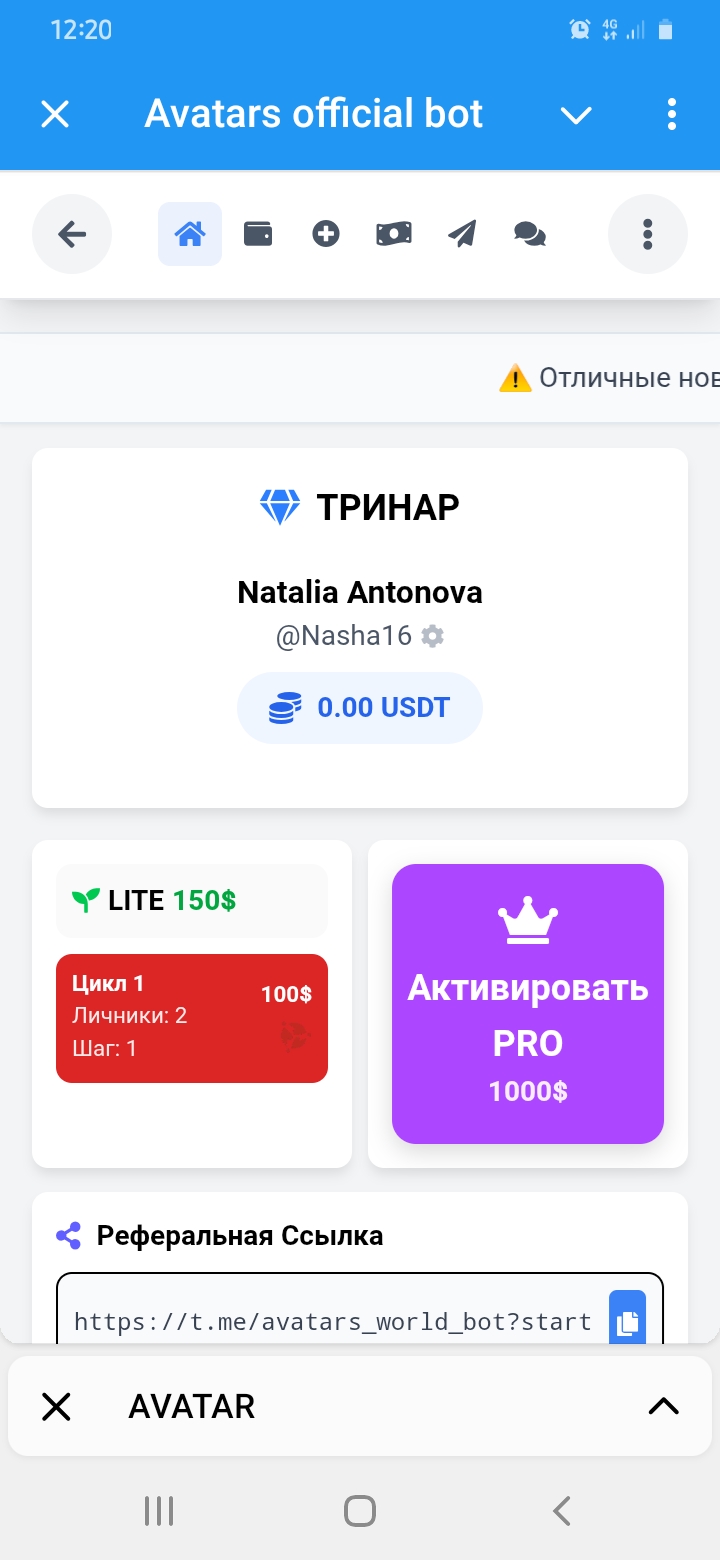This screenshot has width=720, height=1560.
Task: View the 0.00 USDT balance
Action: (x=360, y=708)
